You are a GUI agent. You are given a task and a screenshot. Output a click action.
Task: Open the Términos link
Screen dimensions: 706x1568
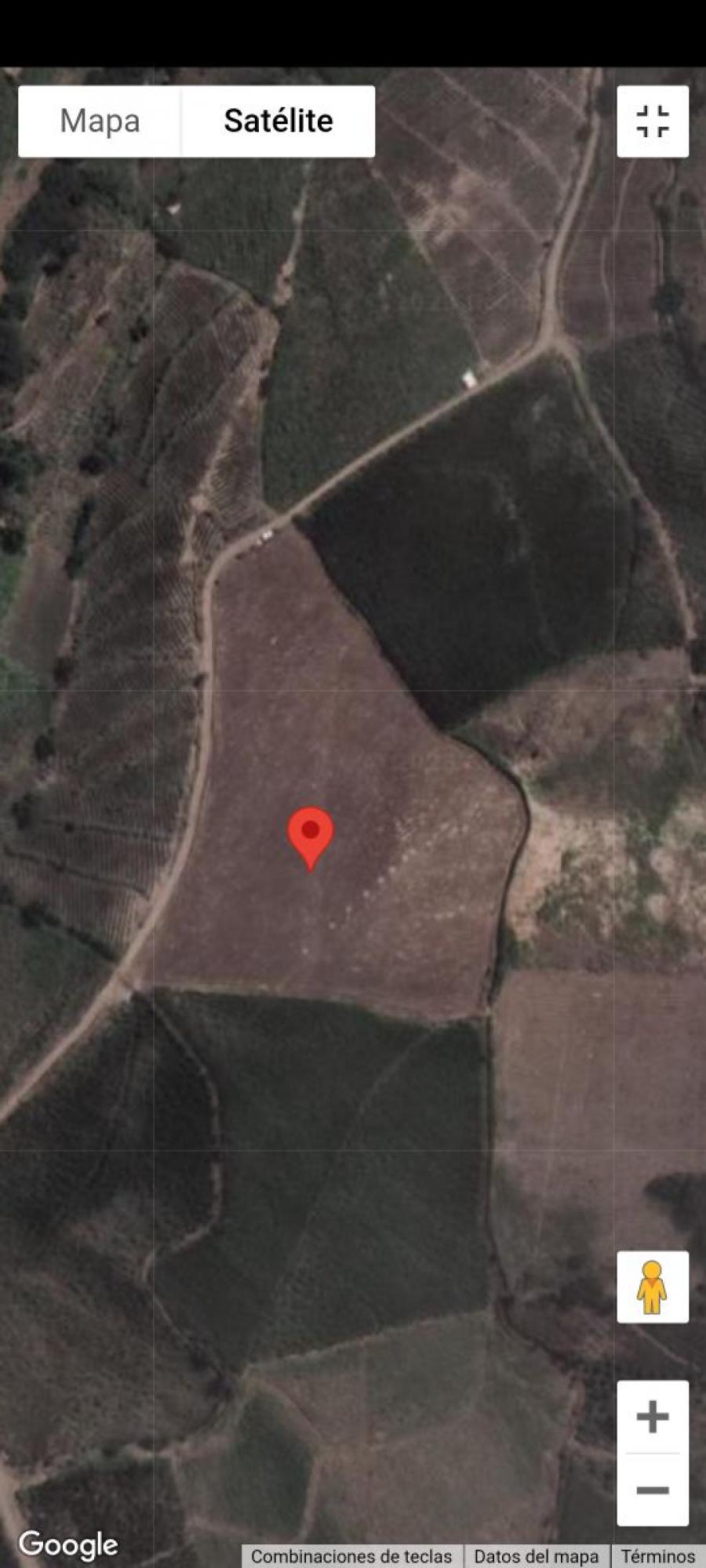pos(658,1556)
